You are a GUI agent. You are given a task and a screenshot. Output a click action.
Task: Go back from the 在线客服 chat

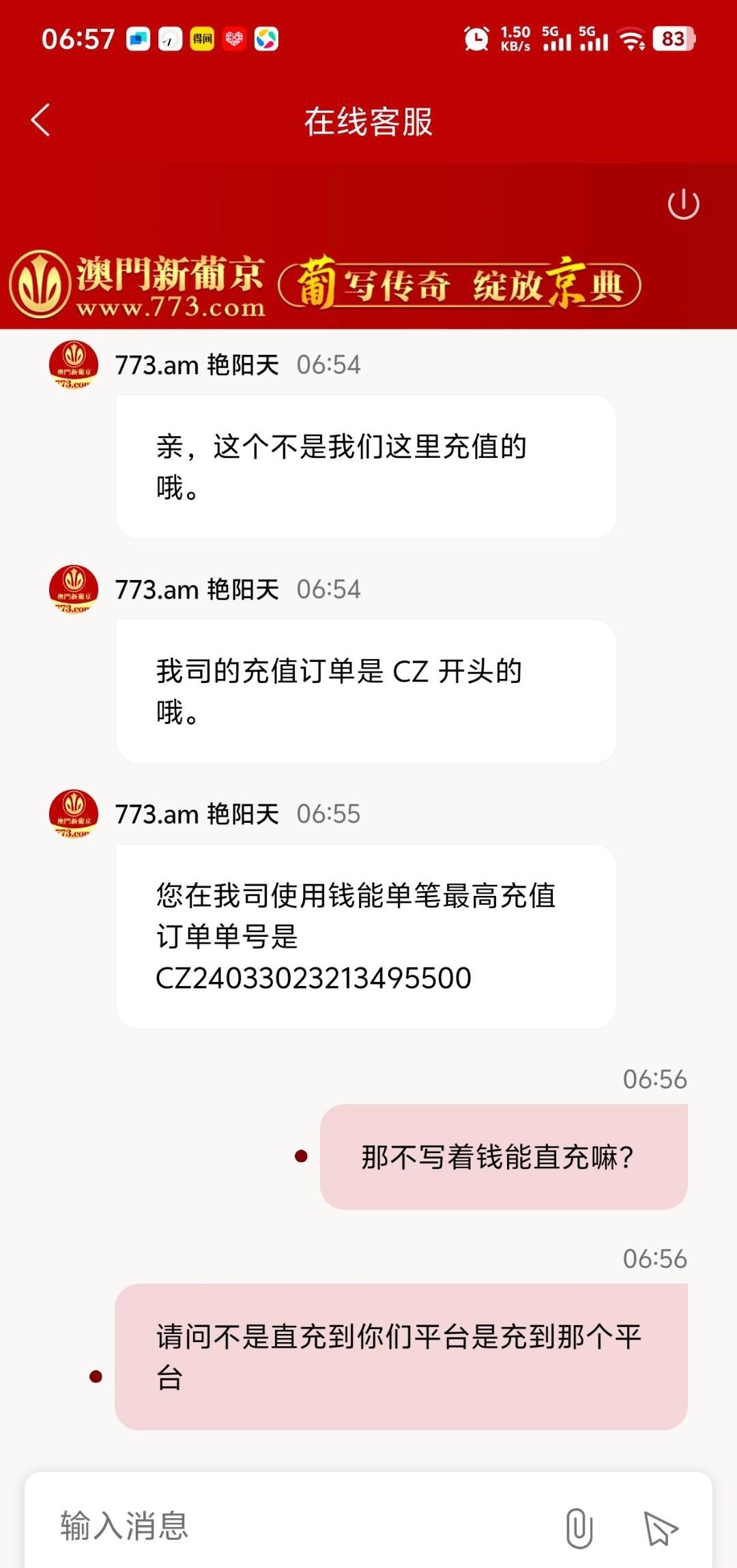pos(41,121)
